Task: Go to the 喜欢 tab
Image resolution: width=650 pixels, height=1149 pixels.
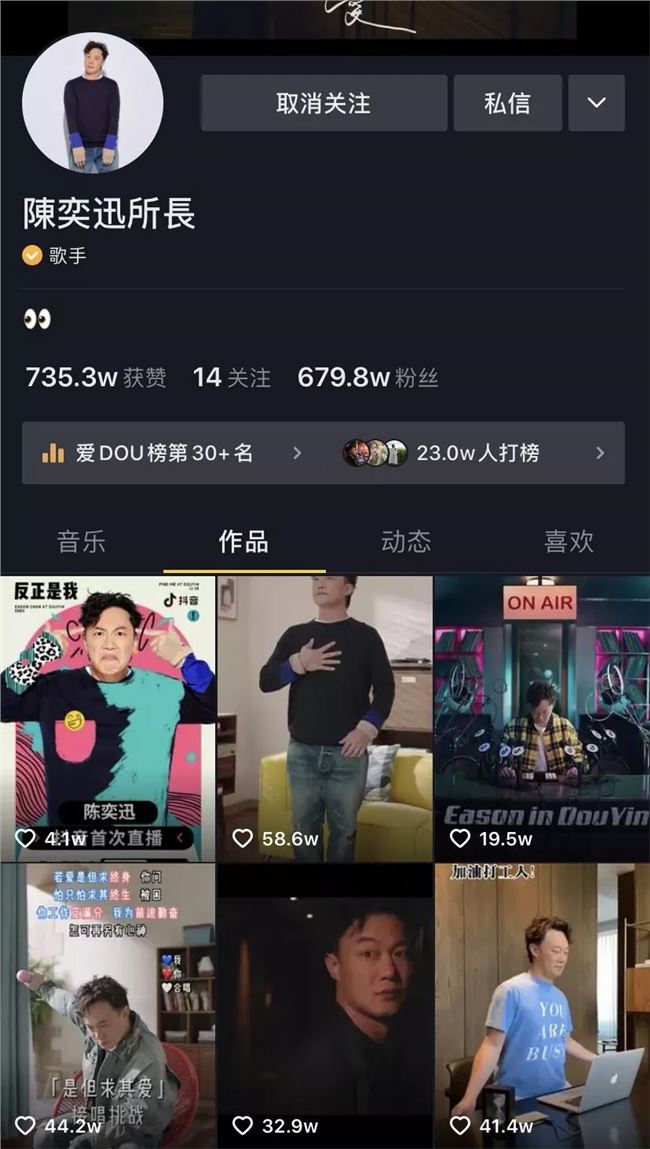Action: pyautogui.click(x=568, y=542)
